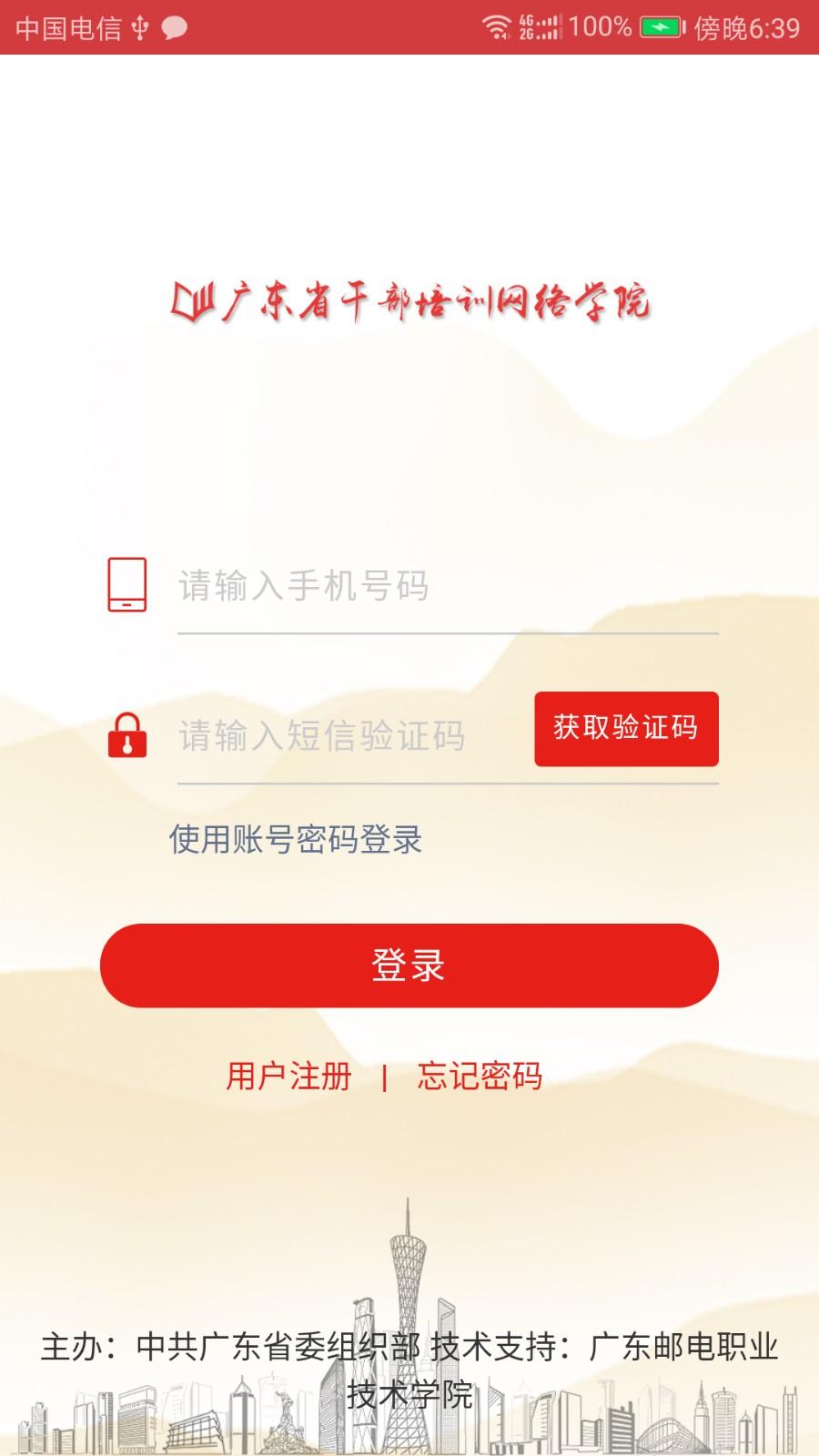Click 忘记密码 to recover password
Screen dimensions: 819x1456
tap(479, 1078)
